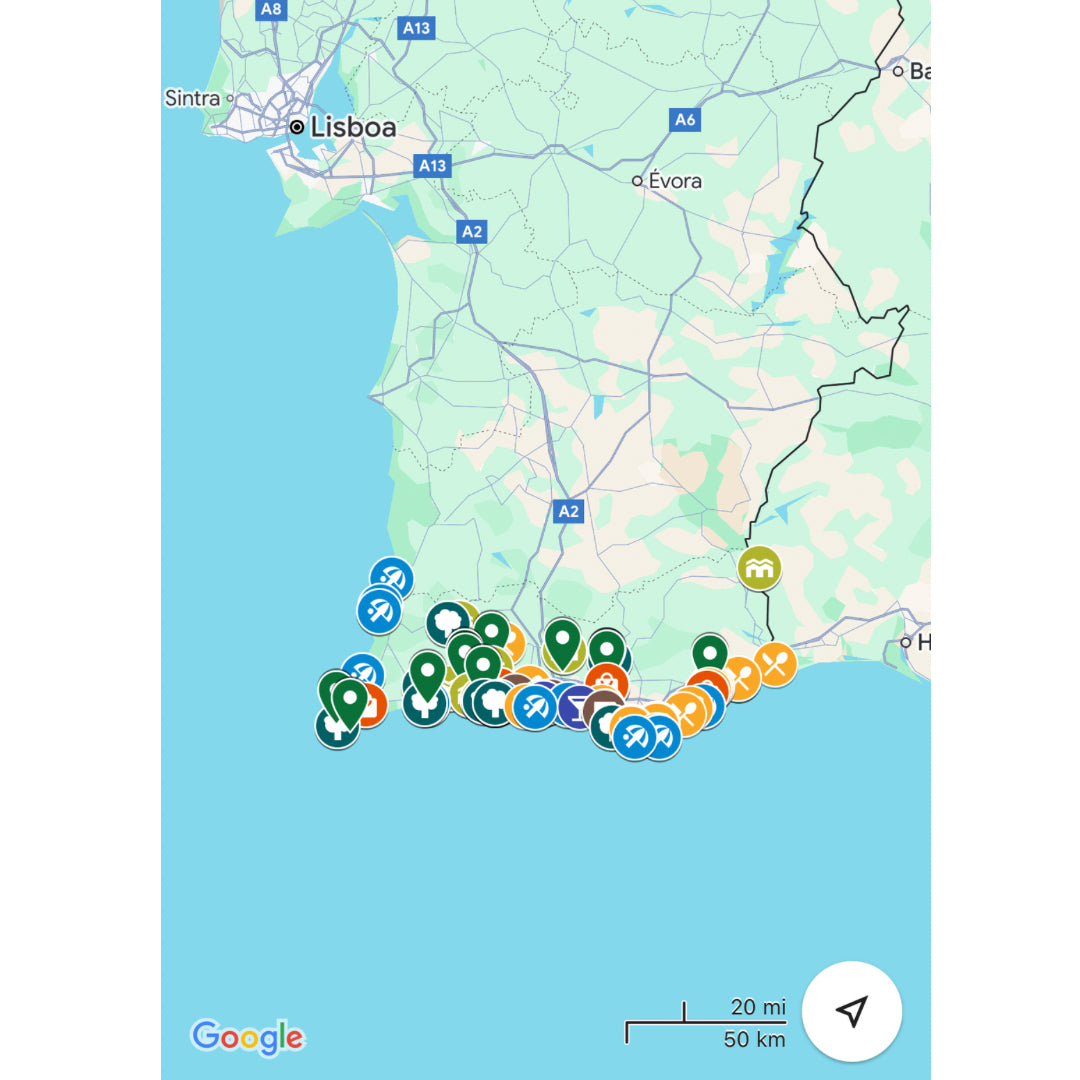
Task: Tap the Sintra town label
Action: click(192, 98)
